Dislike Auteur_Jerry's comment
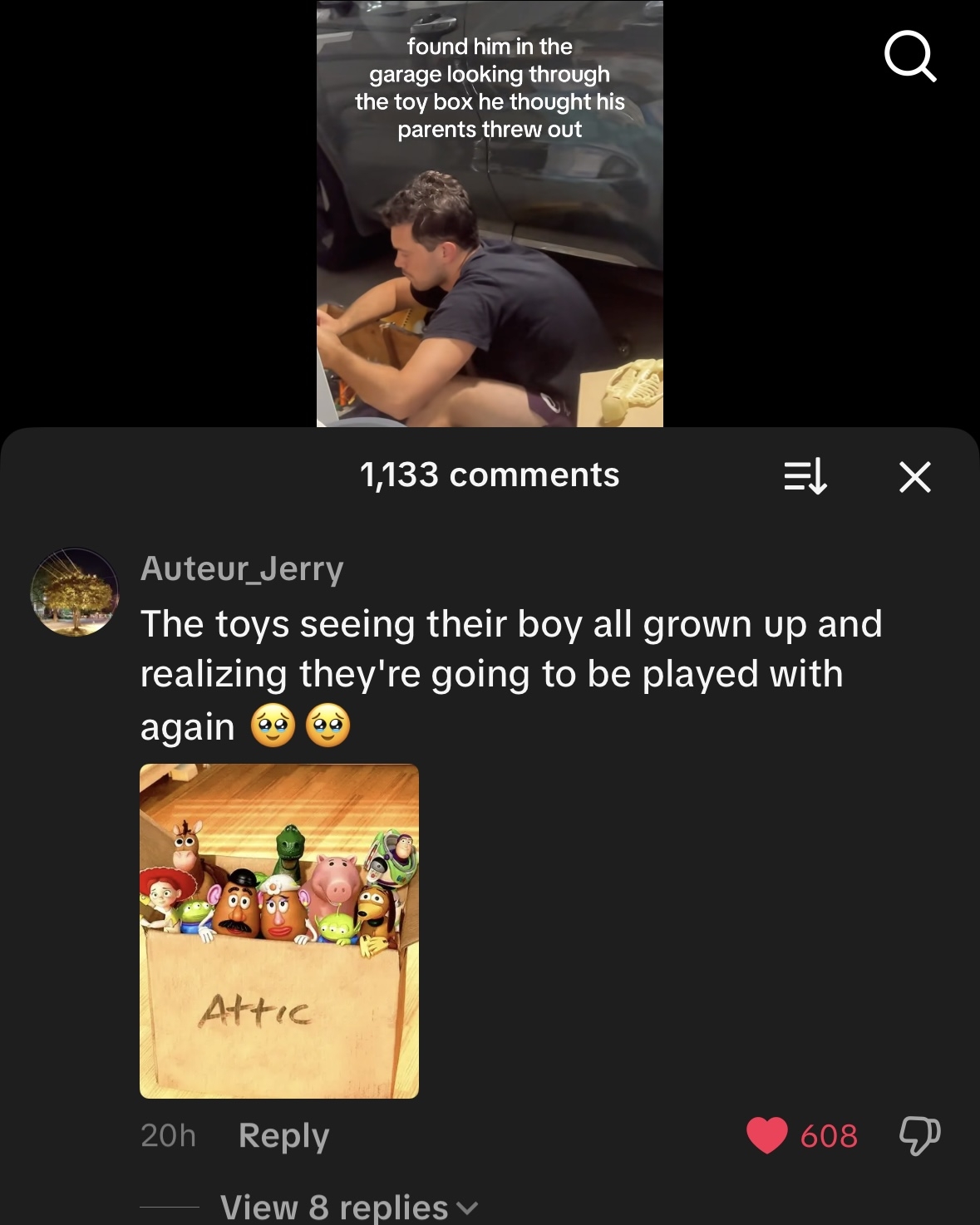 click(x=919, y=1135)
